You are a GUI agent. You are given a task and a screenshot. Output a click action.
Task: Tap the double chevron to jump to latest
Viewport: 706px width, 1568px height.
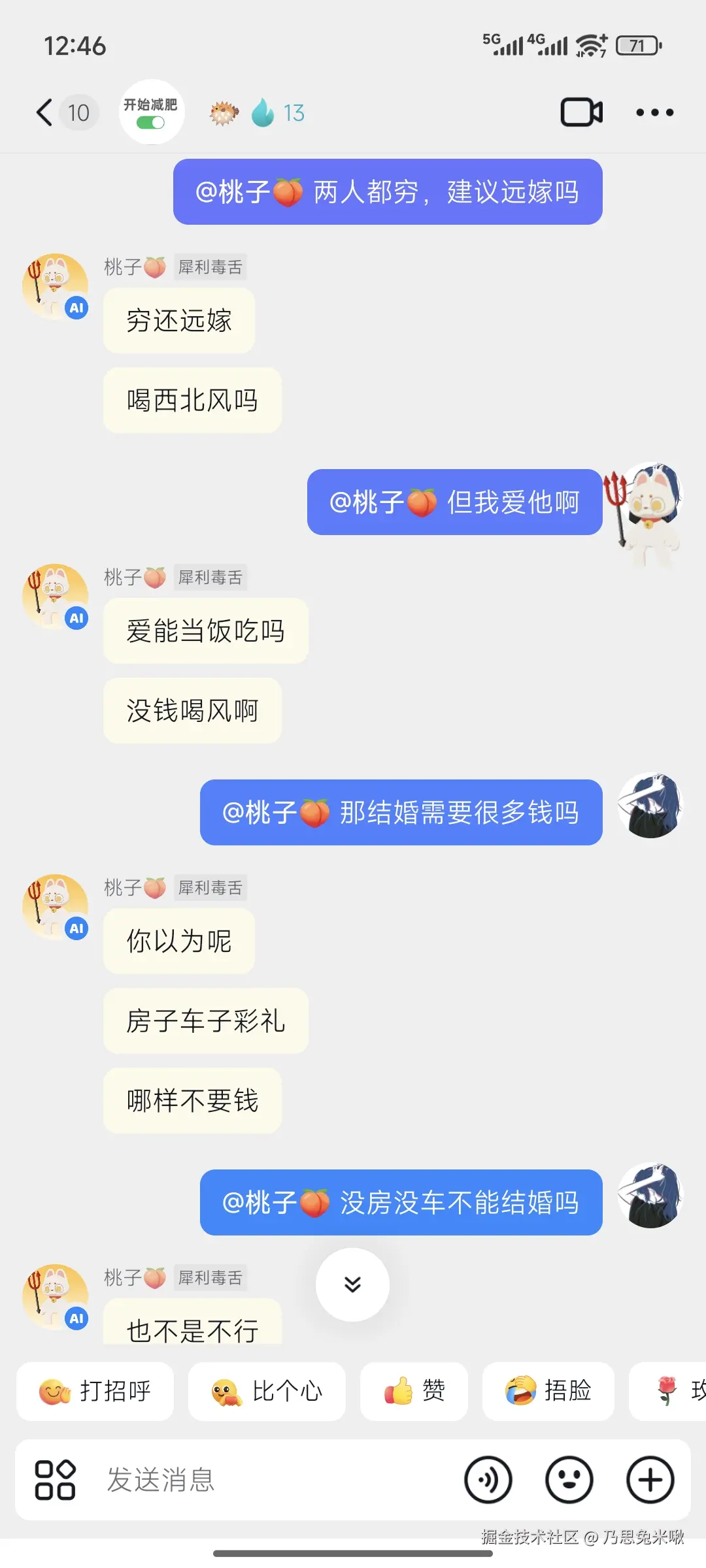(x=352, y=1284)
